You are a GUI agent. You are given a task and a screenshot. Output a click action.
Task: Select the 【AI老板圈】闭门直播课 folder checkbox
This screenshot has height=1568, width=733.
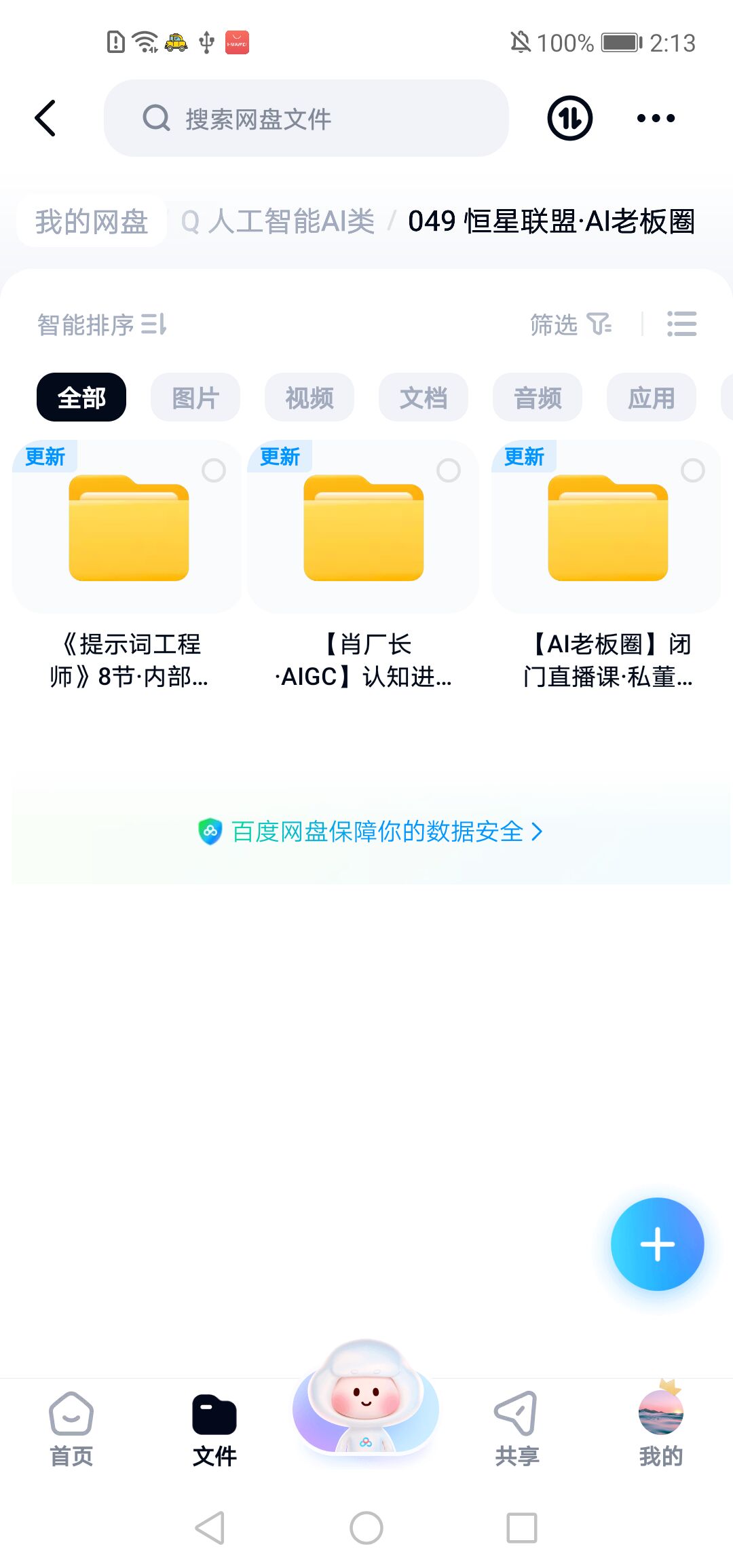click(692, 470)
